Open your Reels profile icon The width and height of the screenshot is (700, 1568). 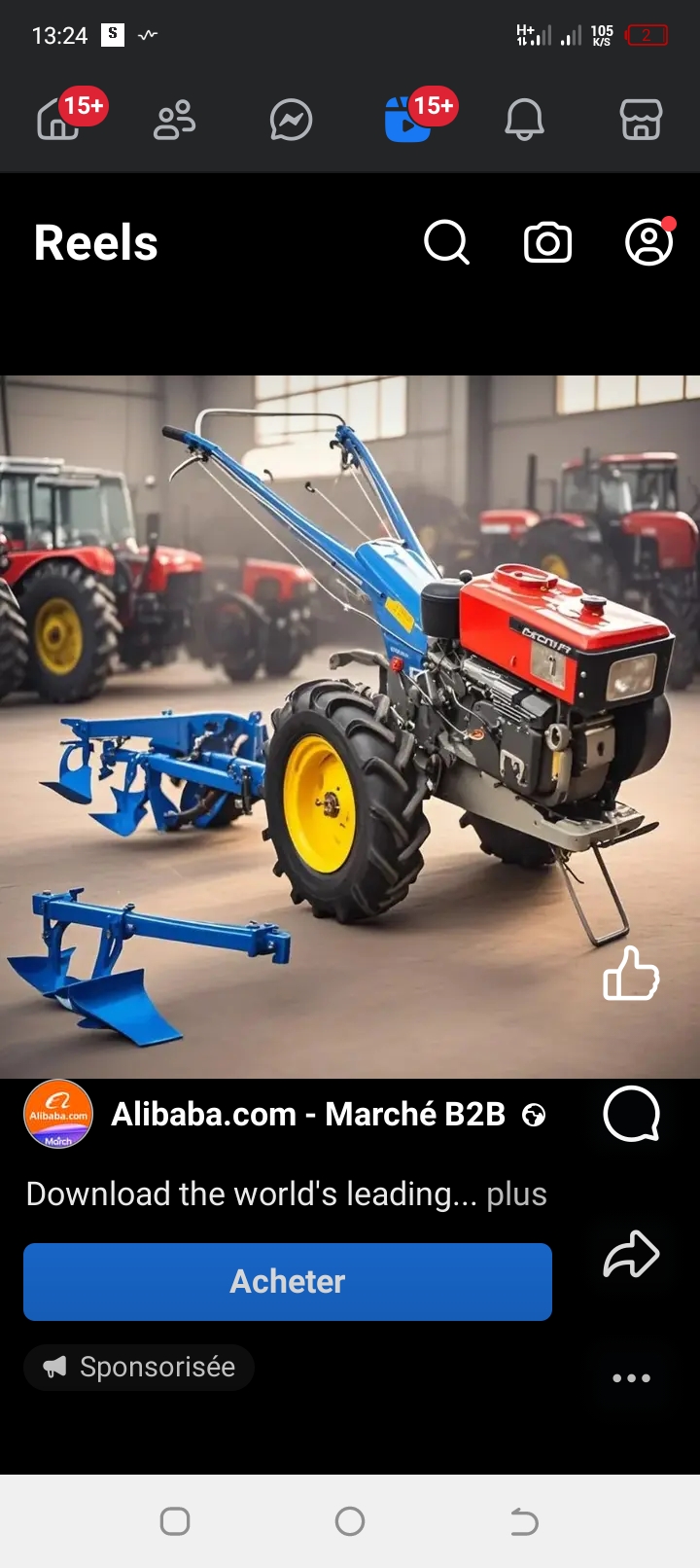click(648, 242)
